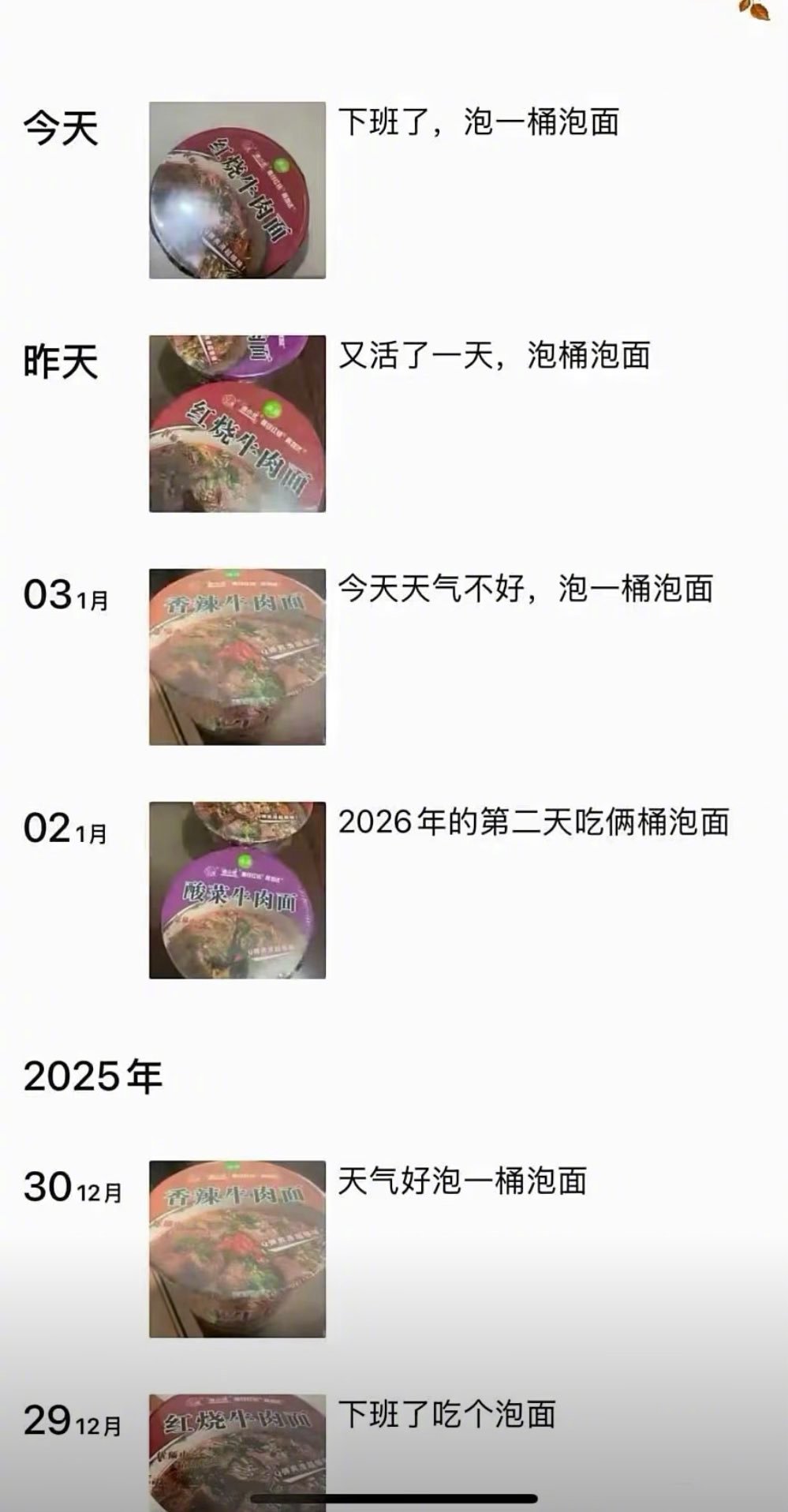Screen dimensions: 788x1512
Task: Click the 30 12月 date marker
Action: pos(71,1188)
